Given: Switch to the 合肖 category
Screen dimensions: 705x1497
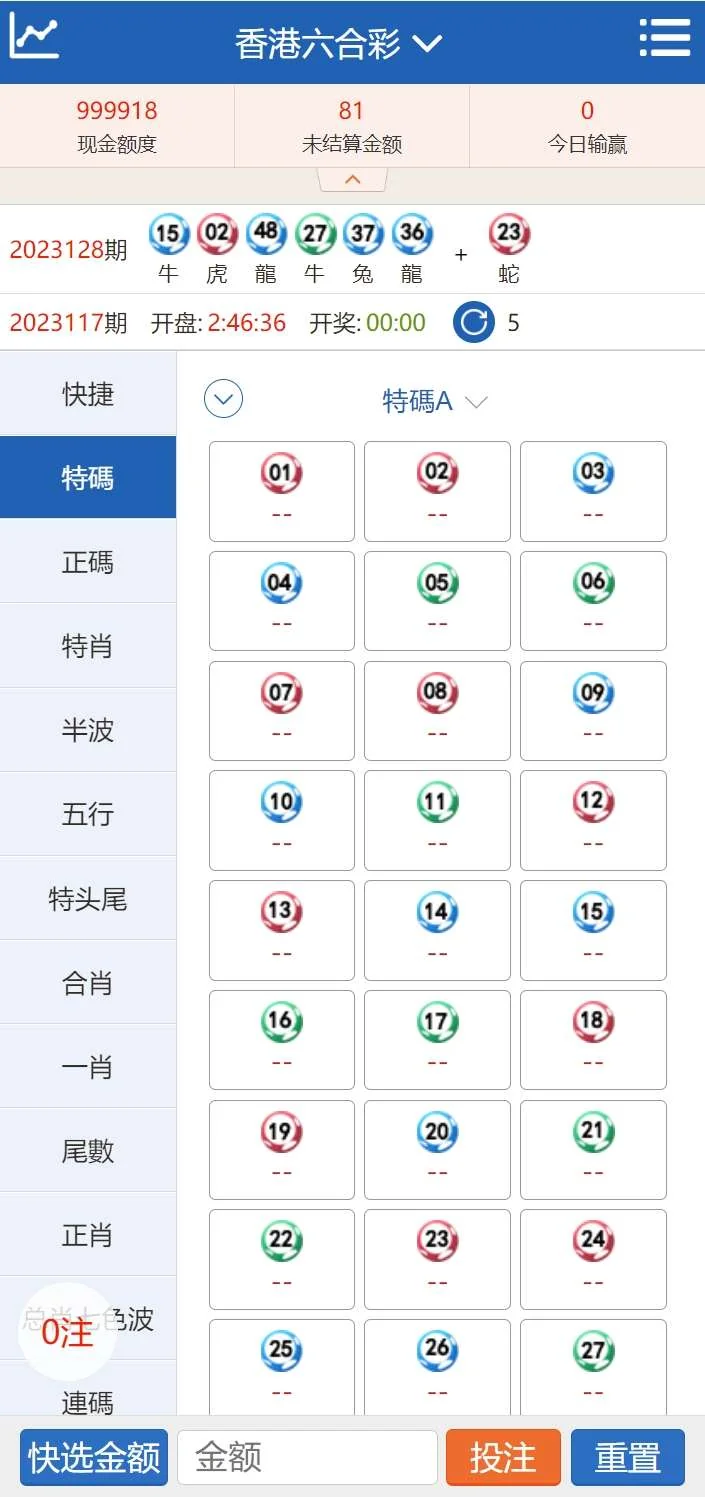Looking at the screenshot, I should 88,983.
